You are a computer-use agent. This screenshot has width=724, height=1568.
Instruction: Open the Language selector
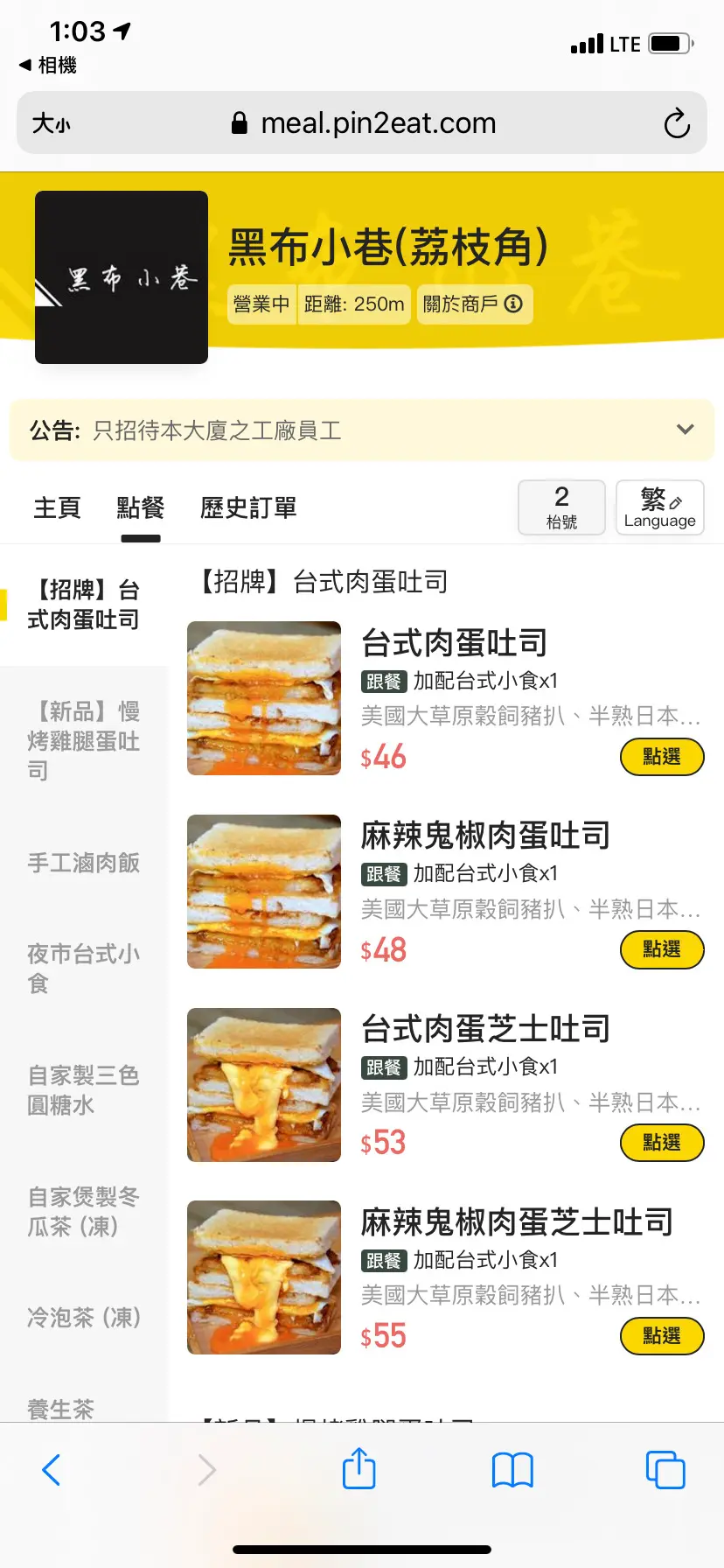660,507
